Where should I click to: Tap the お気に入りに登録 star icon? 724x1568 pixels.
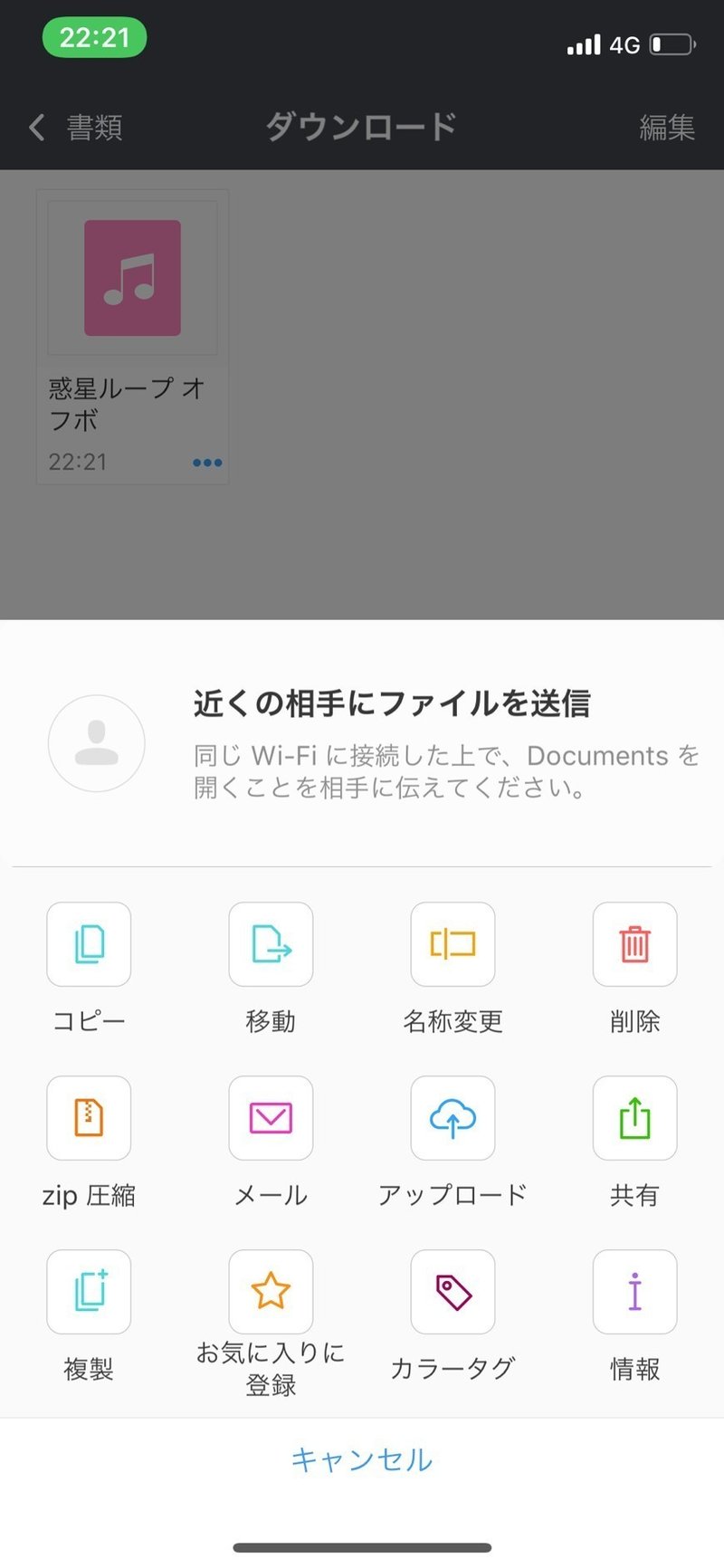270,1292
